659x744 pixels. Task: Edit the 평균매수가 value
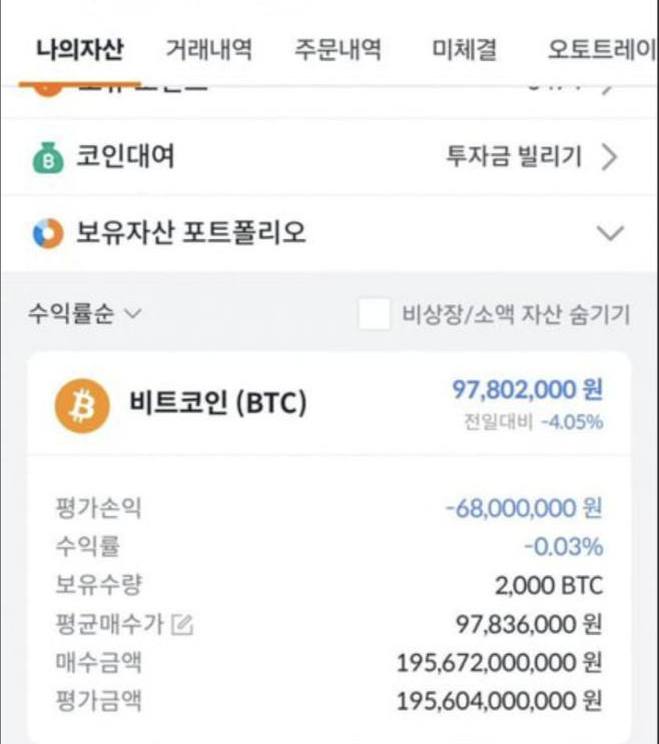tap(182, 626)
